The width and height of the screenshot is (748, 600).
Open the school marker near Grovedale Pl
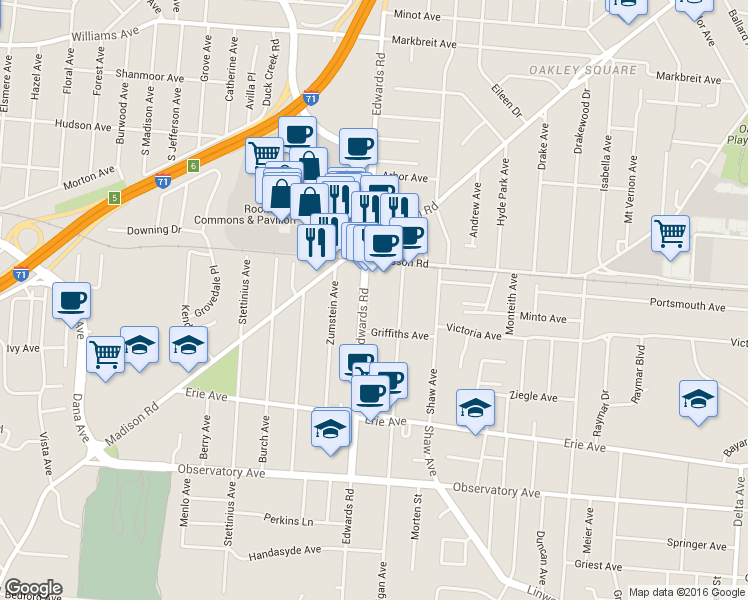coord(187,345)
